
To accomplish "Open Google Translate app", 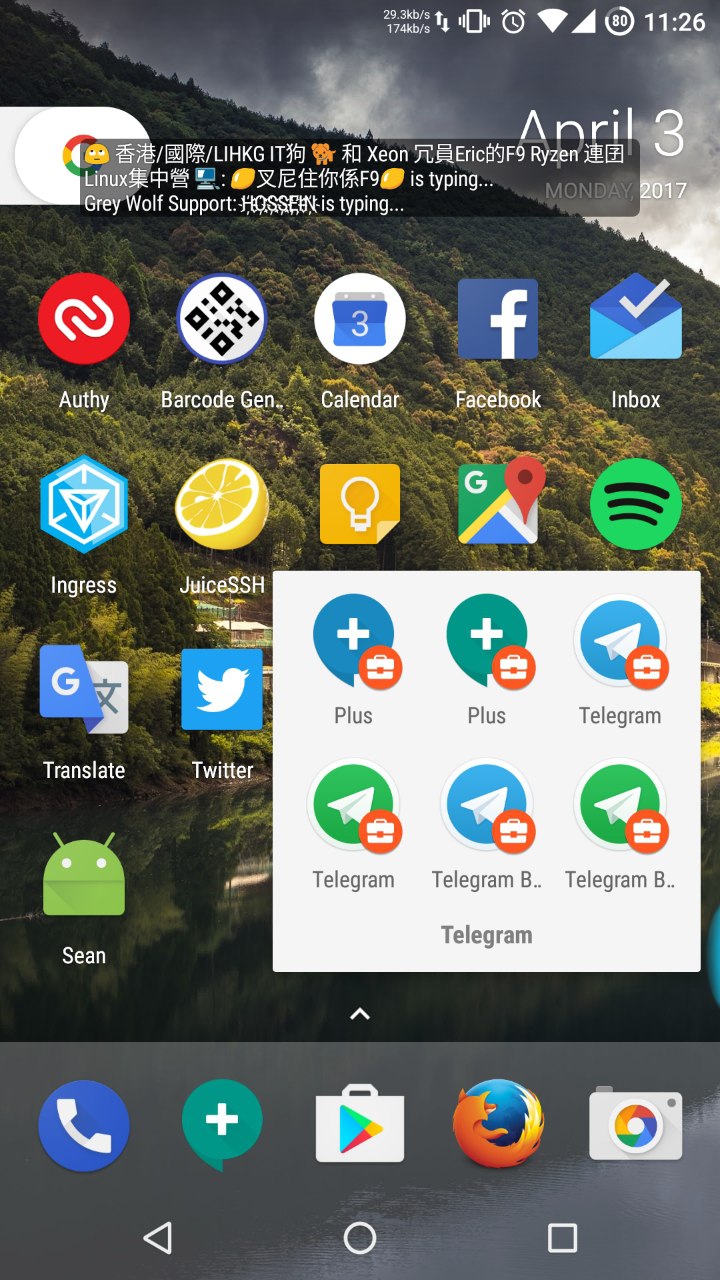I will click(x=84, y=690).
